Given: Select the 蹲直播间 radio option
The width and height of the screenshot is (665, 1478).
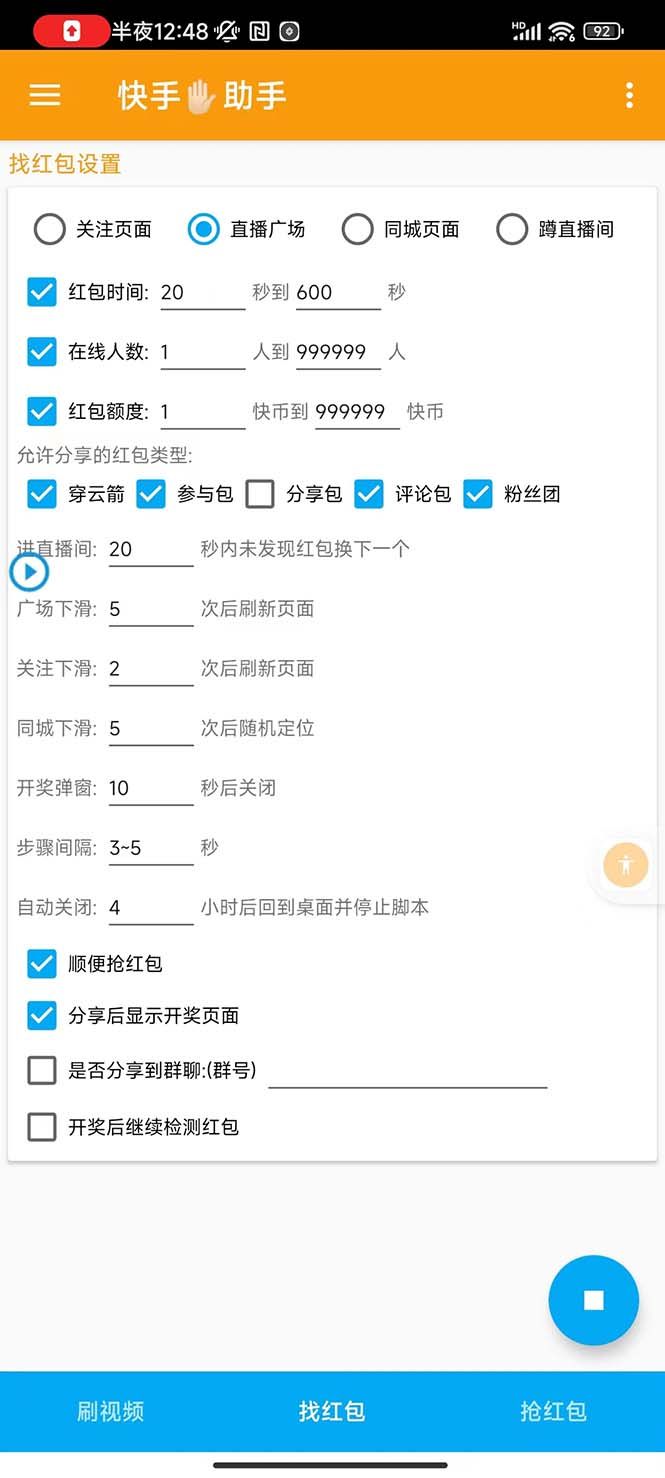Looking at the screenshot, I should coord(512,229).
